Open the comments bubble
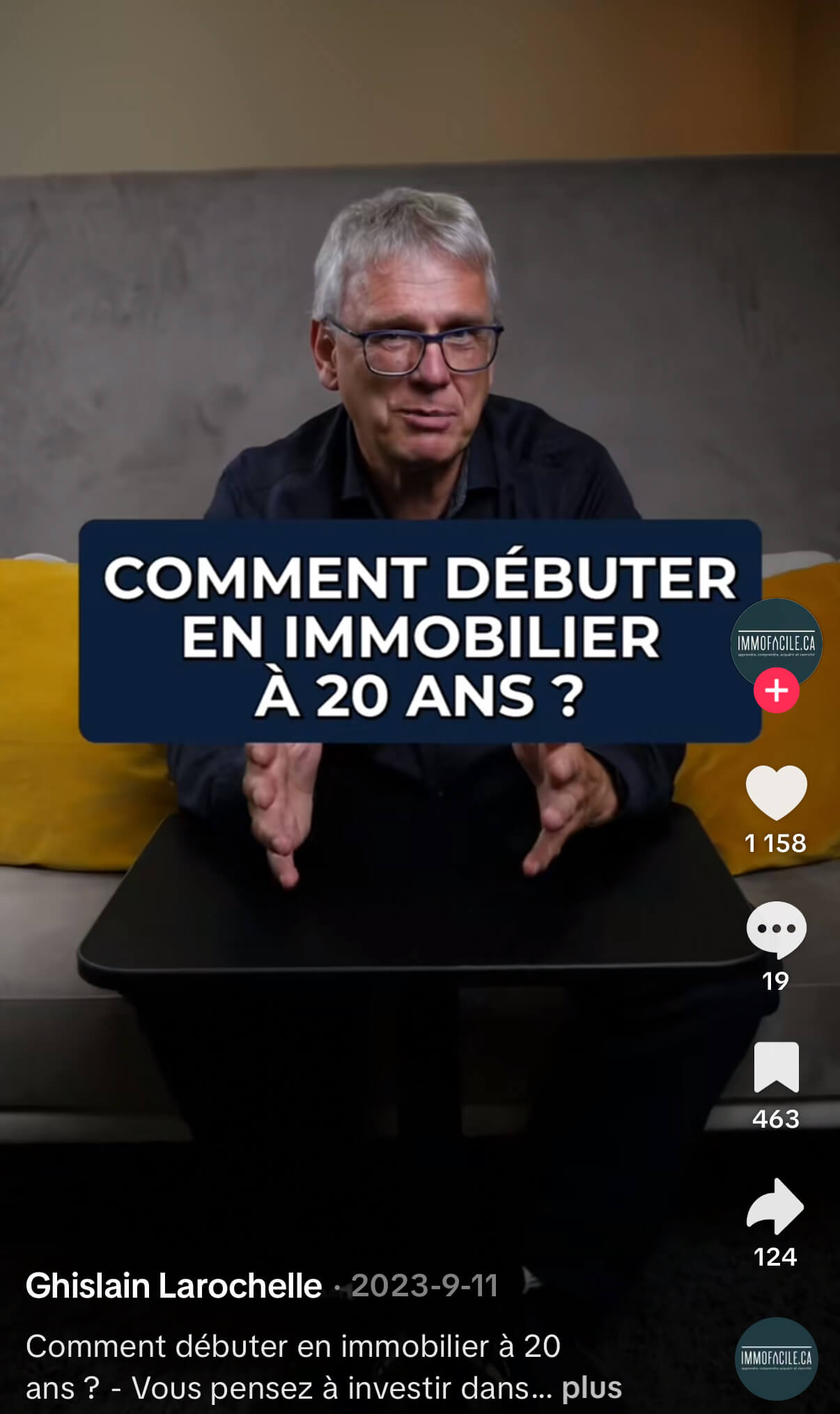 [x=776, y=930]
